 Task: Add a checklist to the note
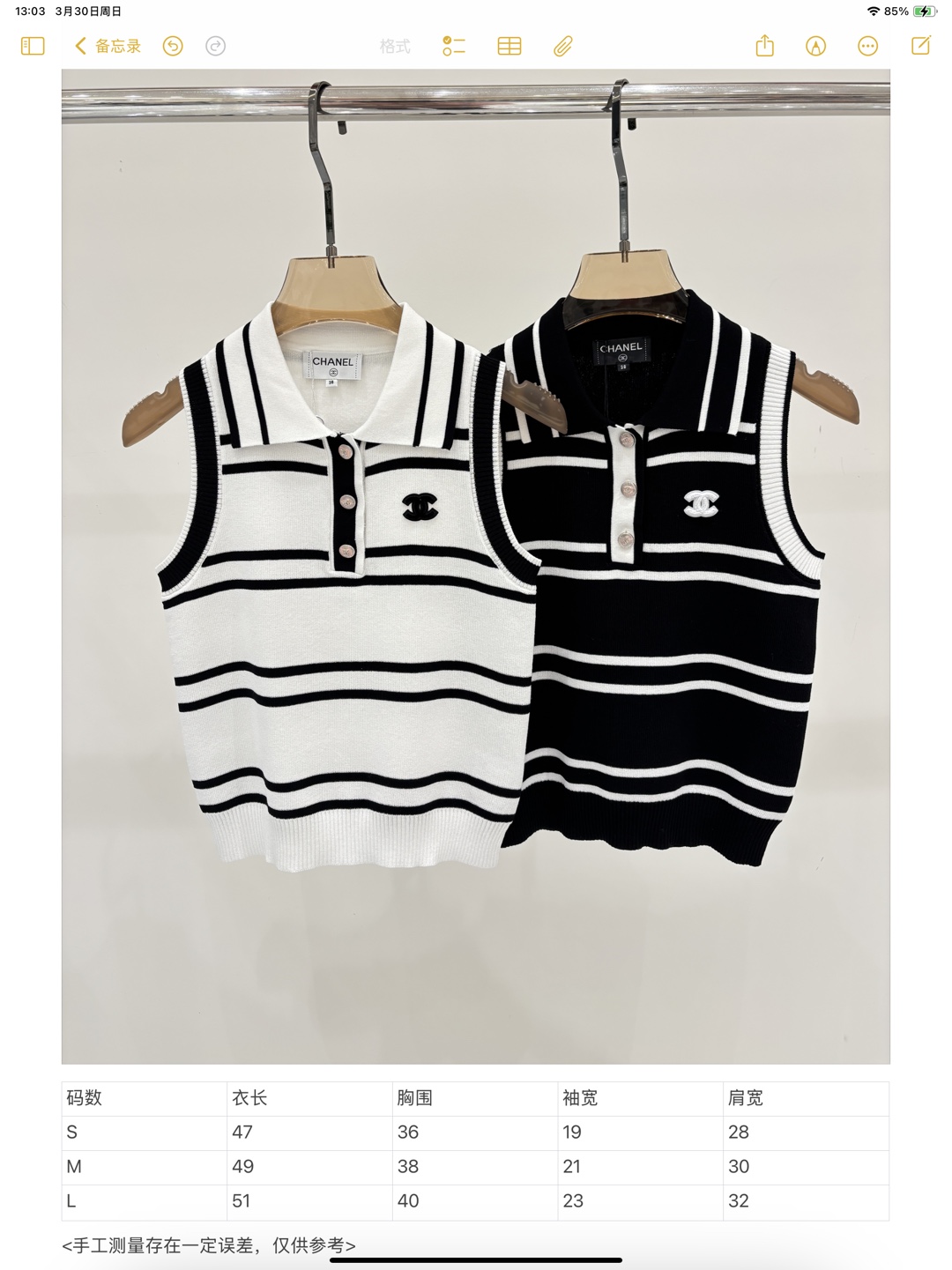coord(454,46)
